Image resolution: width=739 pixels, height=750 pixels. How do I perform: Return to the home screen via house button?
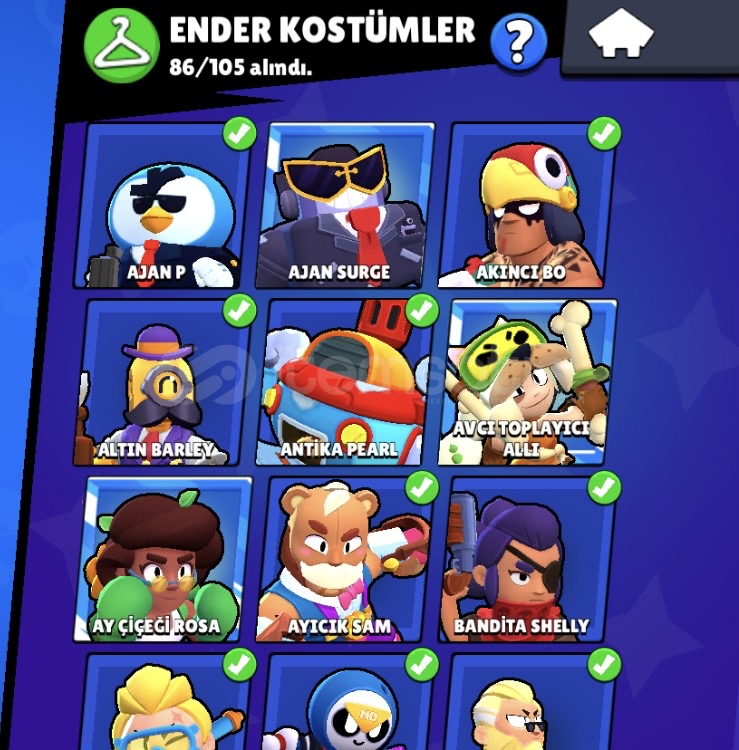[x=620, y=36]
